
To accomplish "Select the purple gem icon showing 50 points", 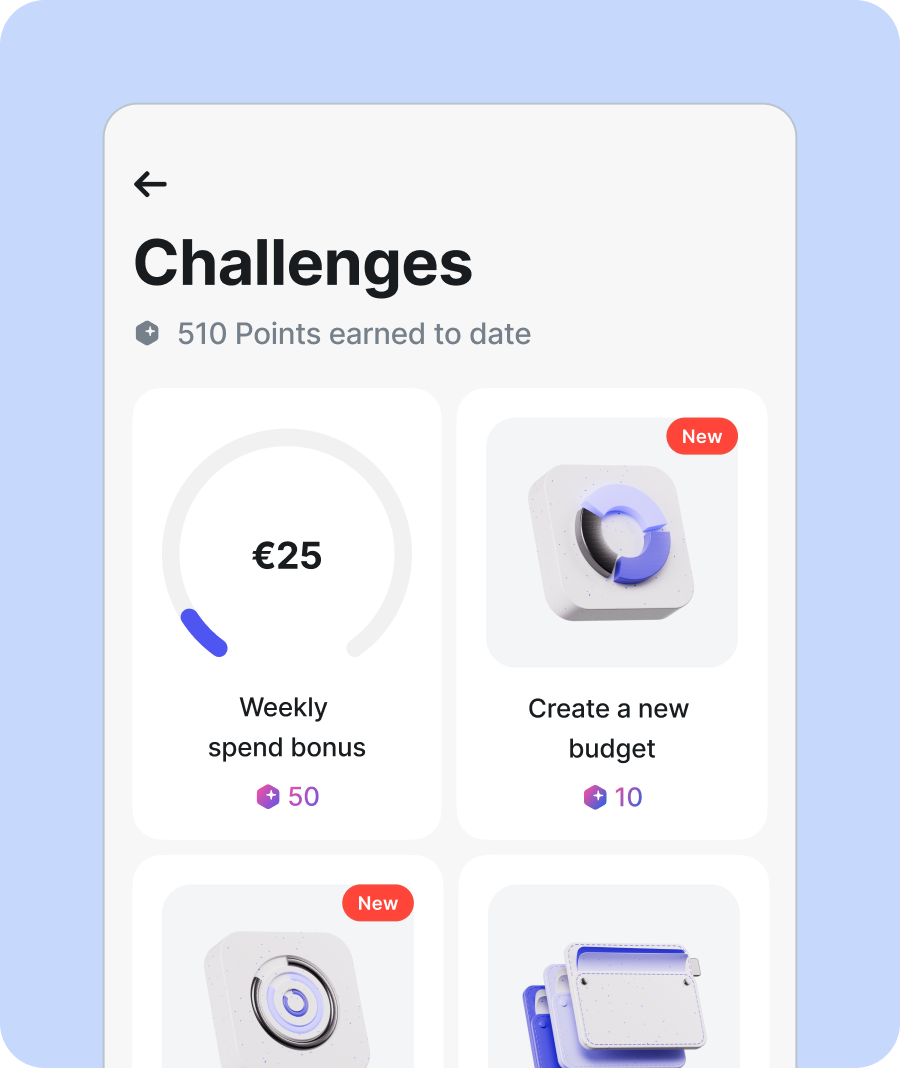I will click(x=268, y=796).
